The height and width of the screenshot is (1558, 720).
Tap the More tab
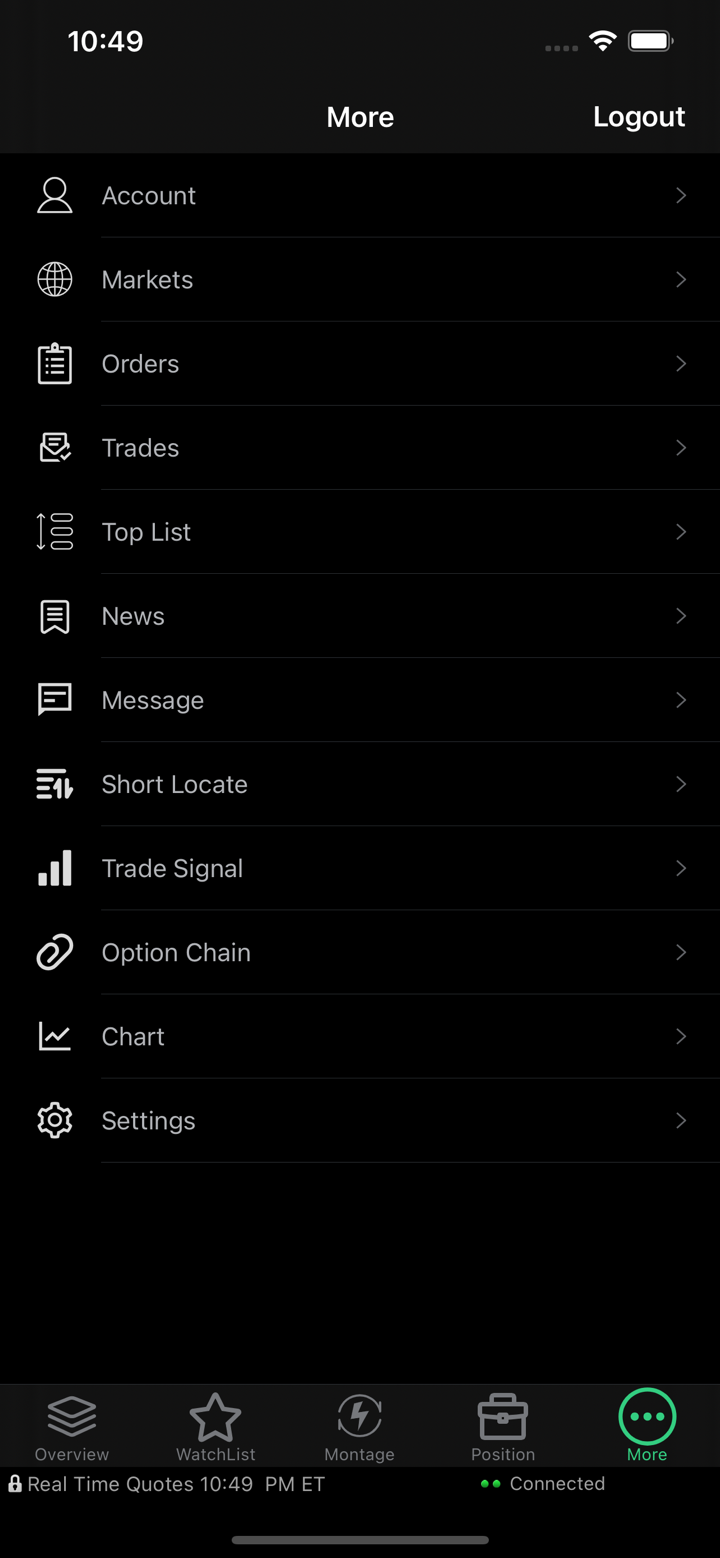coord(647,1427)
